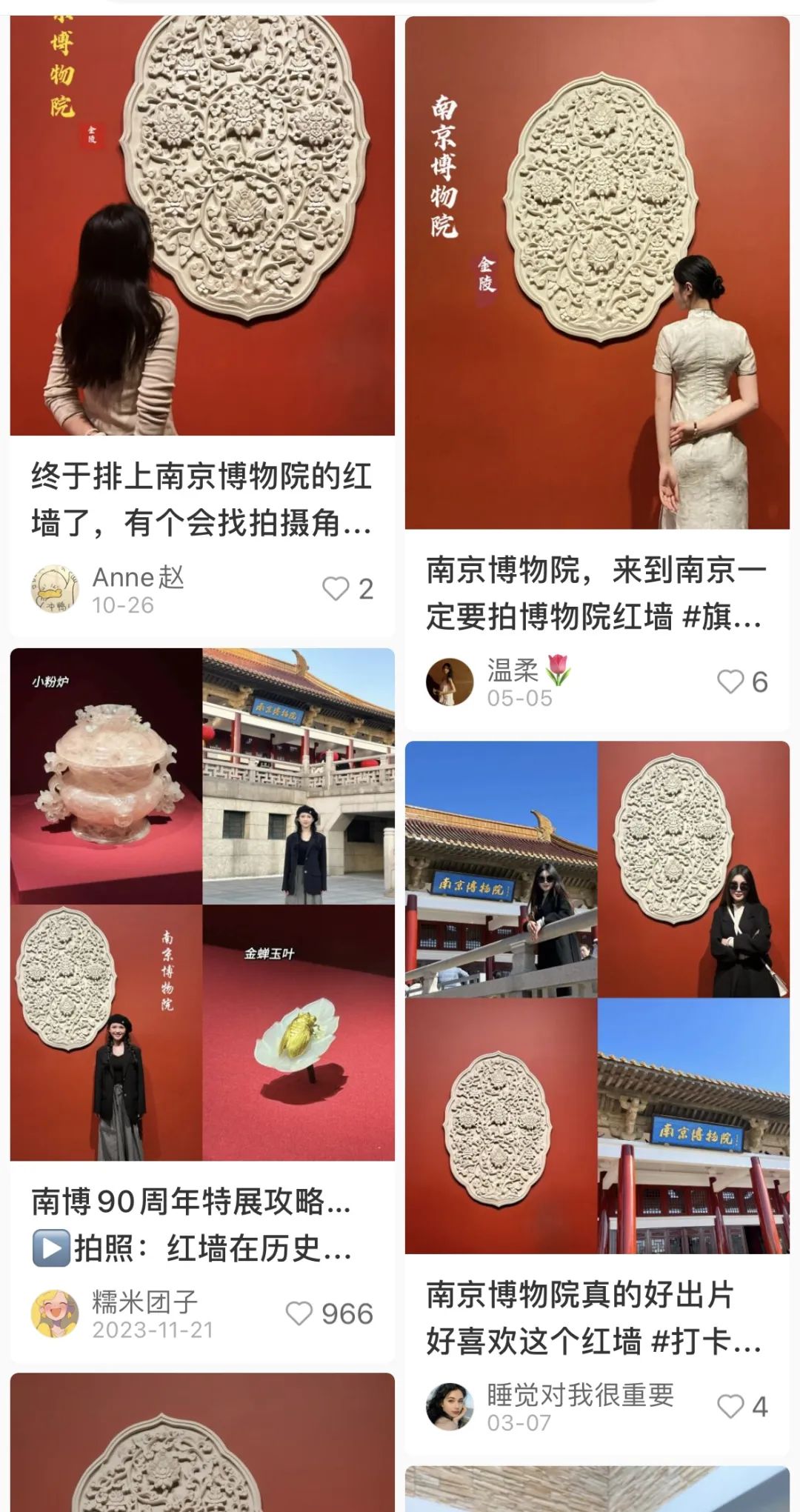Like Anne赵's post
Viewport: 800px width, 1512px height.
336,589
